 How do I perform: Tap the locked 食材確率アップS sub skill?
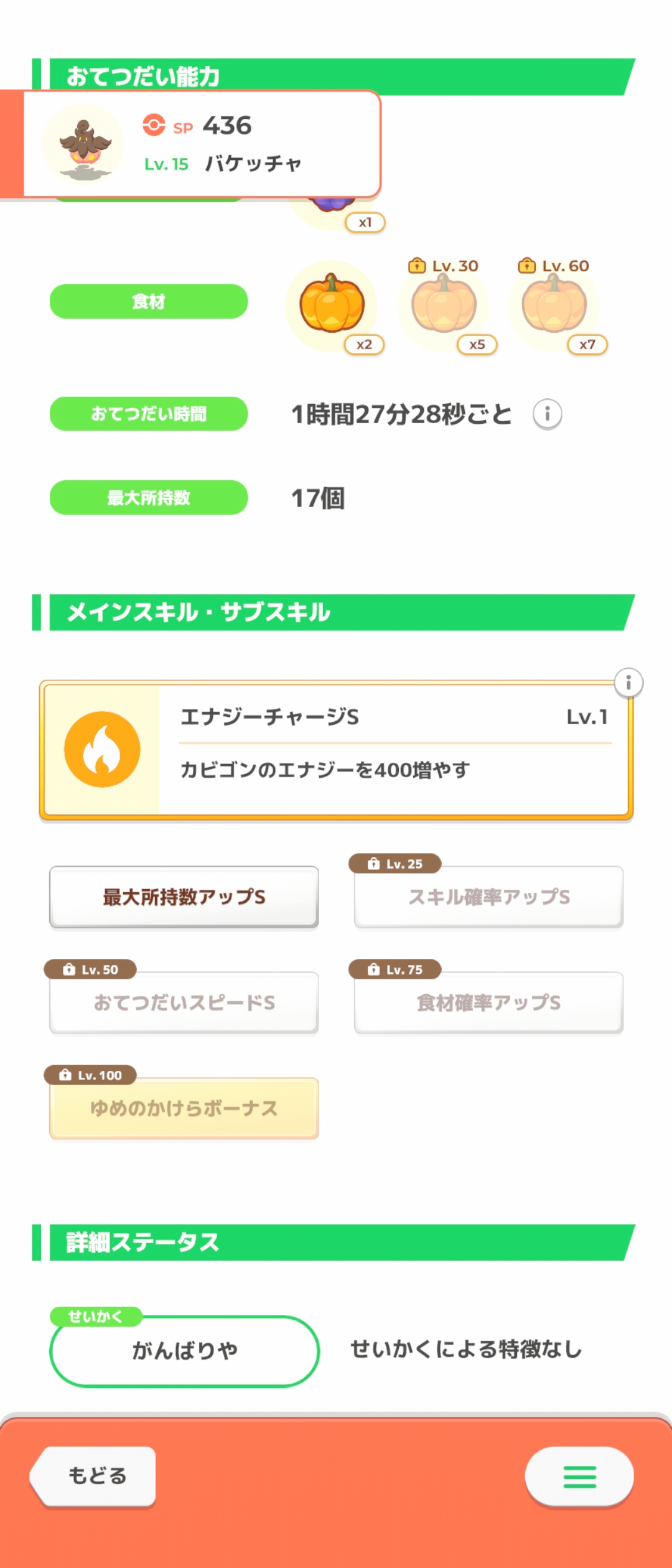[x=488, y=1002]
